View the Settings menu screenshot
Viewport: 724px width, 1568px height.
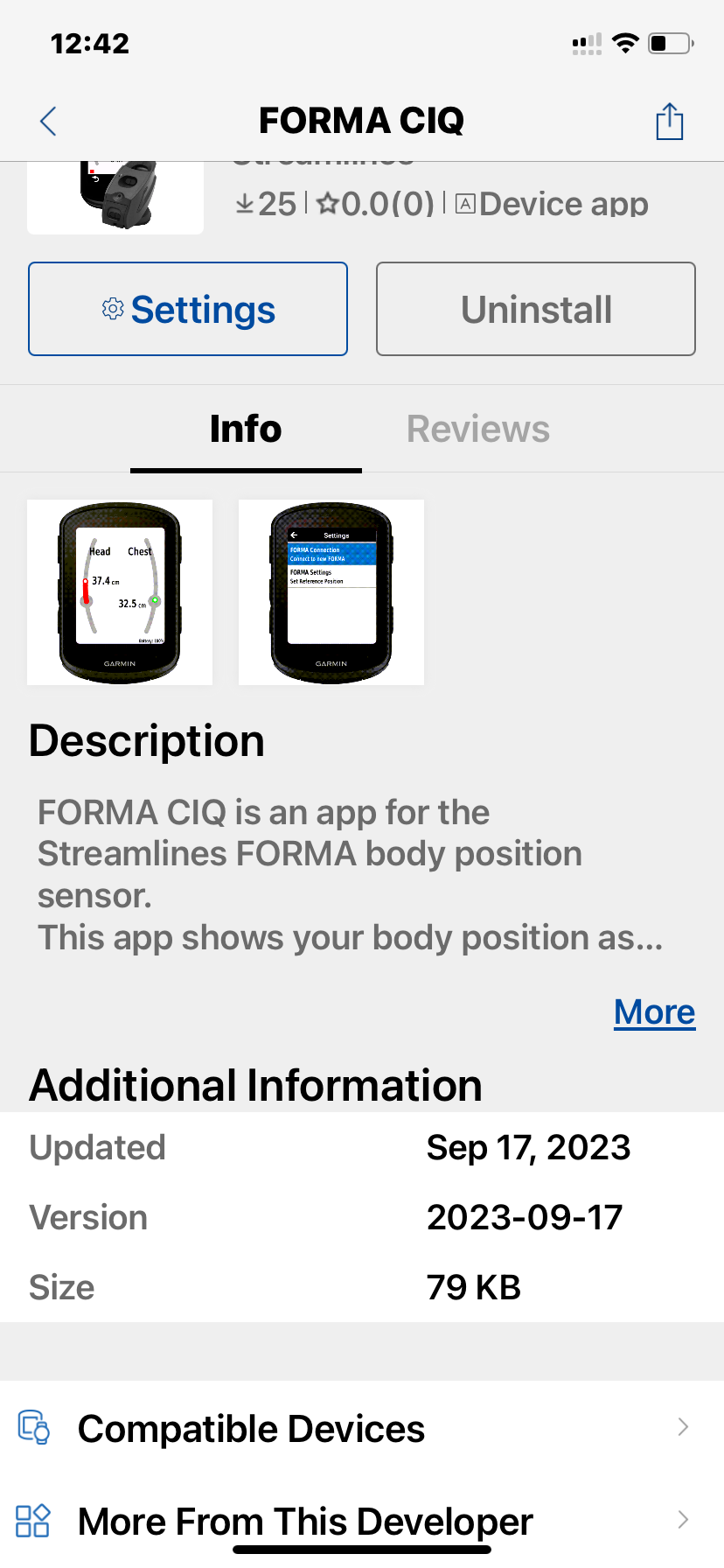331,592
